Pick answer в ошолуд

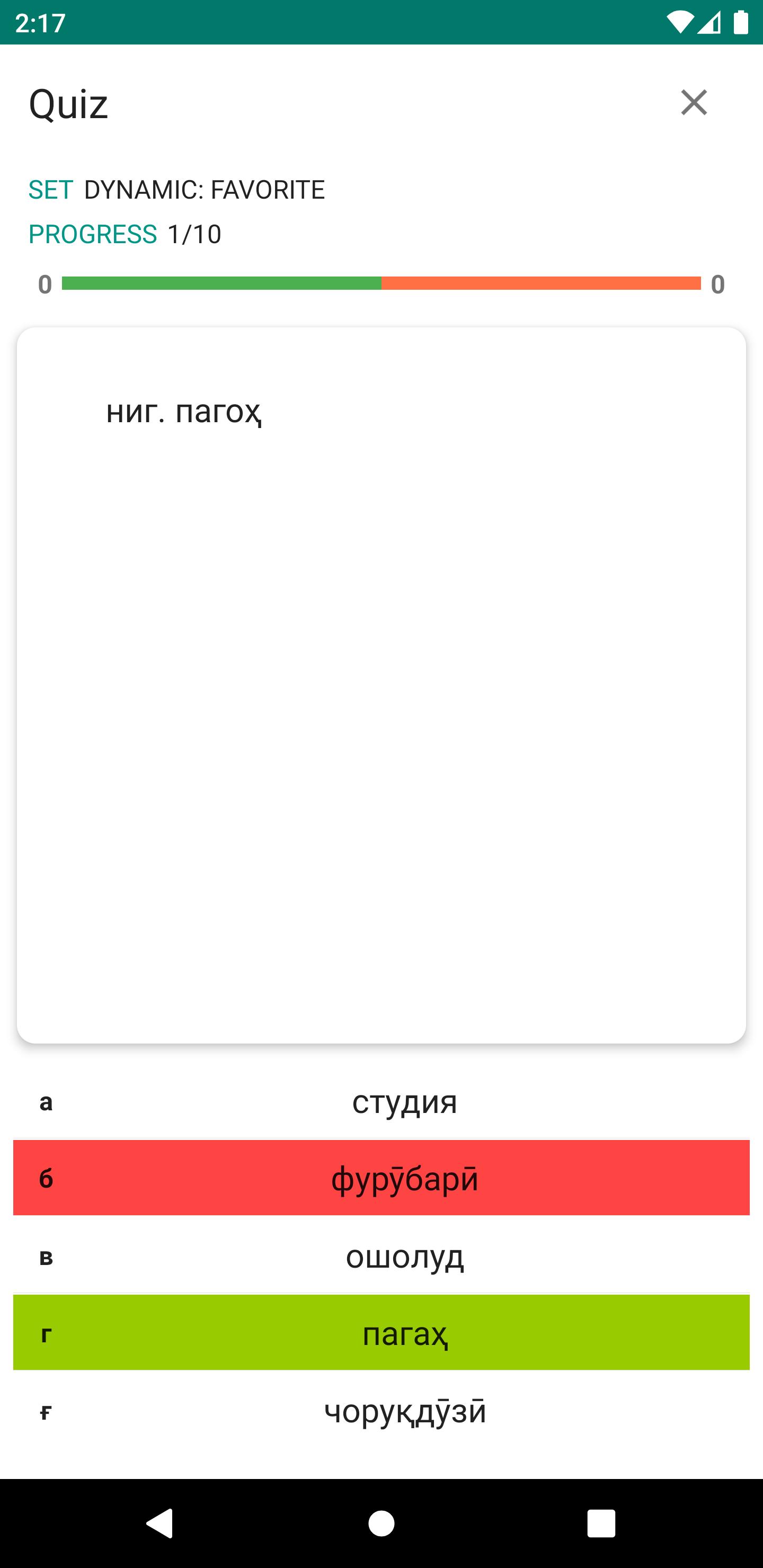point(381,1255)
